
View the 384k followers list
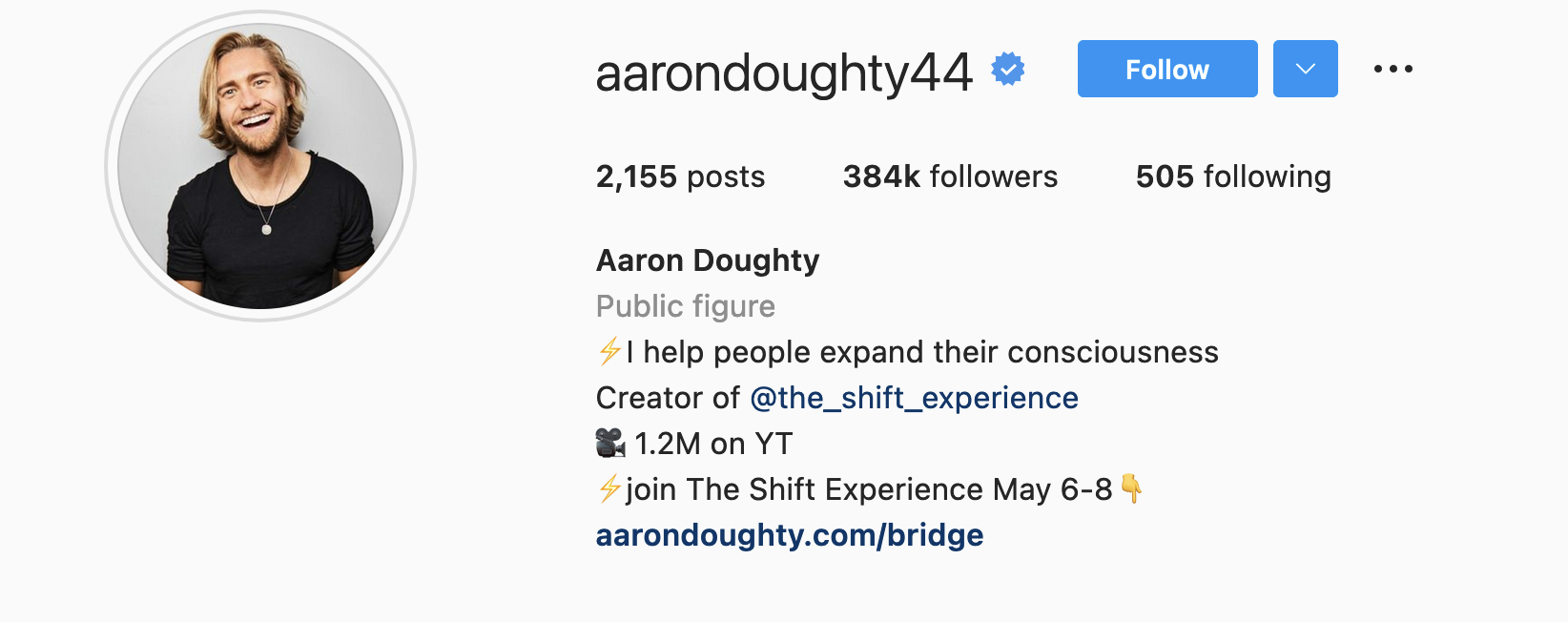point(950,176)
